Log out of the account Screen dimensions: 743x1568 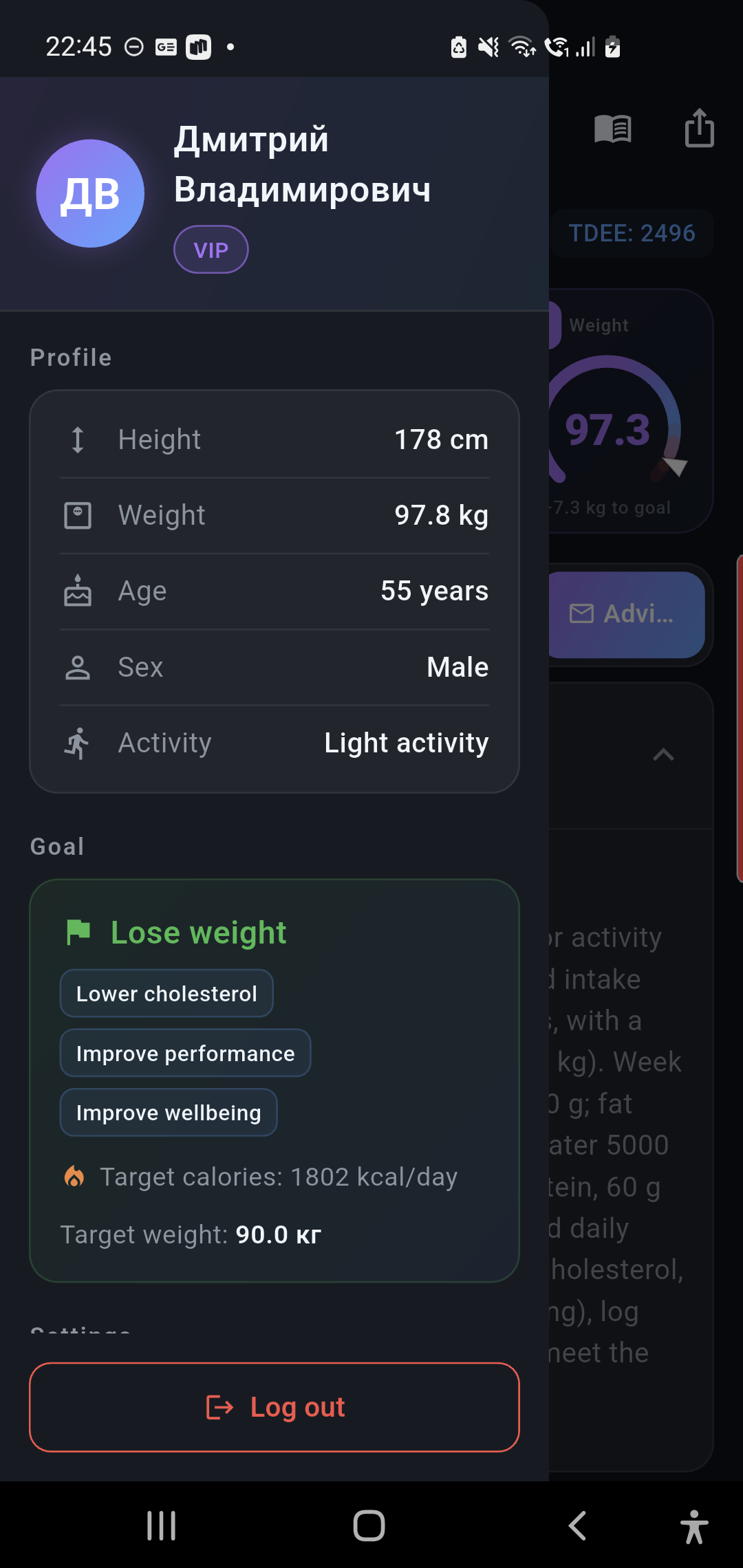(x=274, y=1407)
